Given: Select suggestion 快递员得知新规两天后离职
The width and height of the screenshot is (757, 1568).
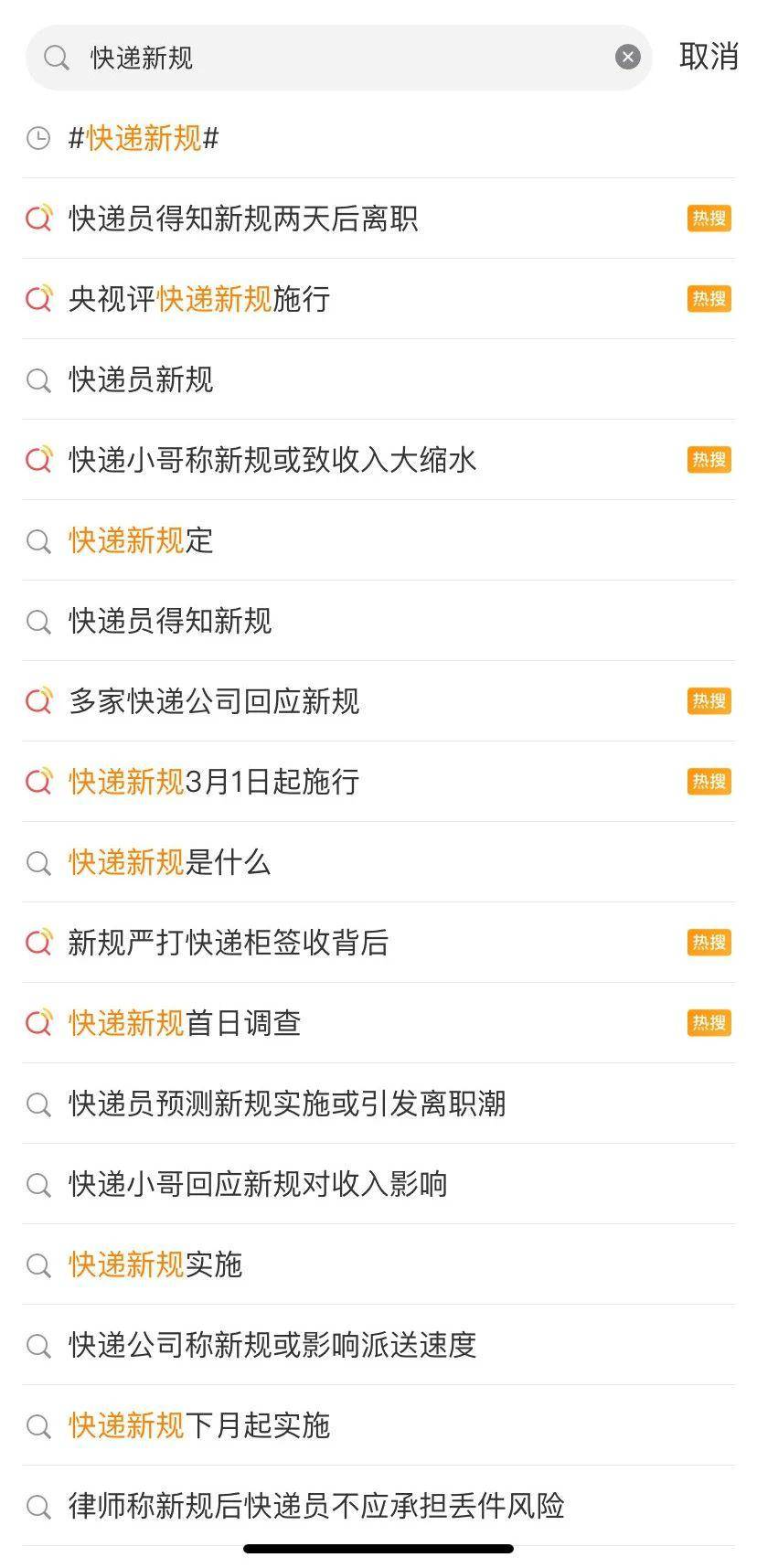Looking at the screenshot, I should coord(378,219).
